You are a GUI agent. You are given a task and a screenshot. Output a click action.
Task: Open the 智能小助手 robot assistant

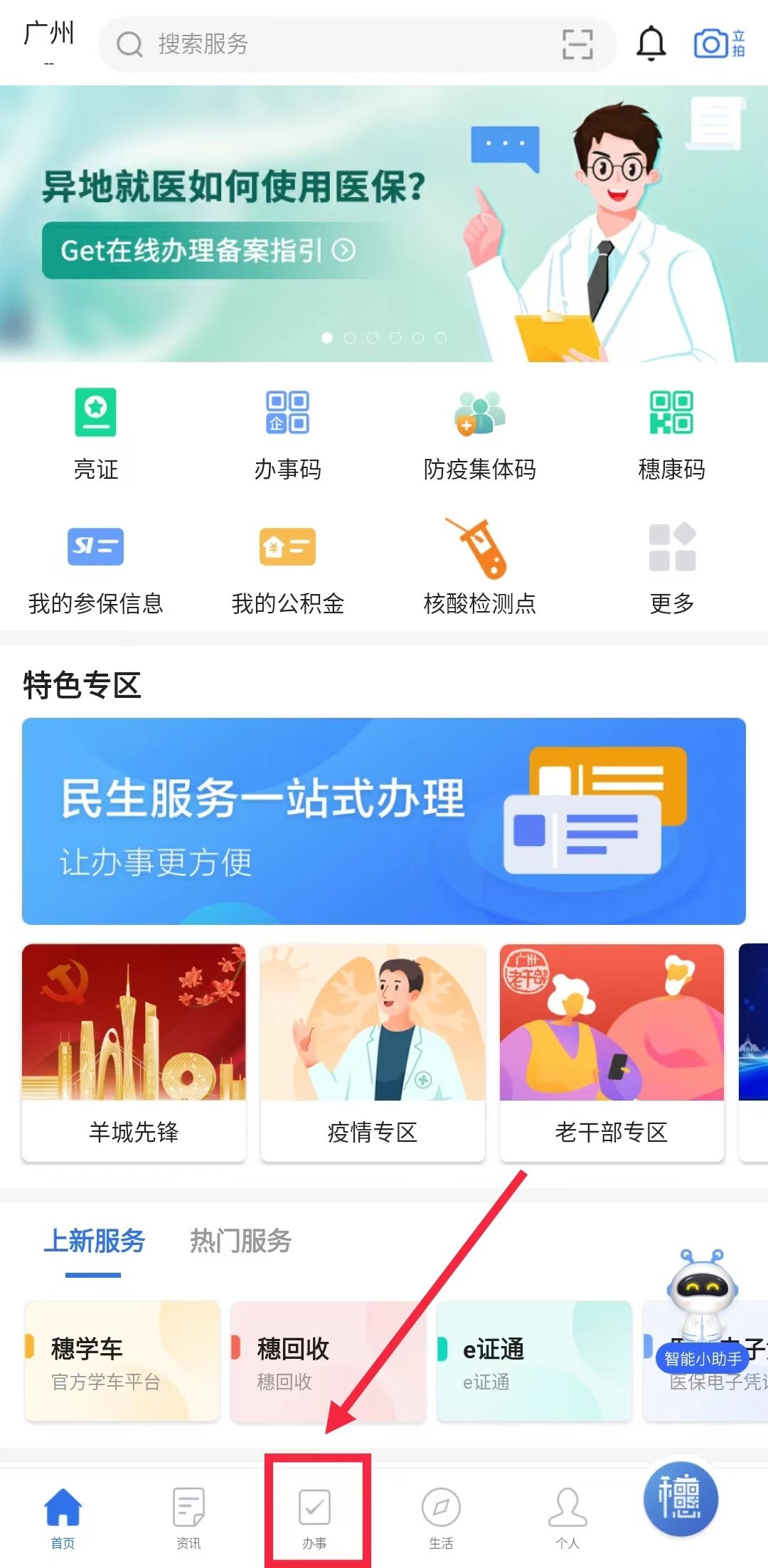pos(703,1309)
